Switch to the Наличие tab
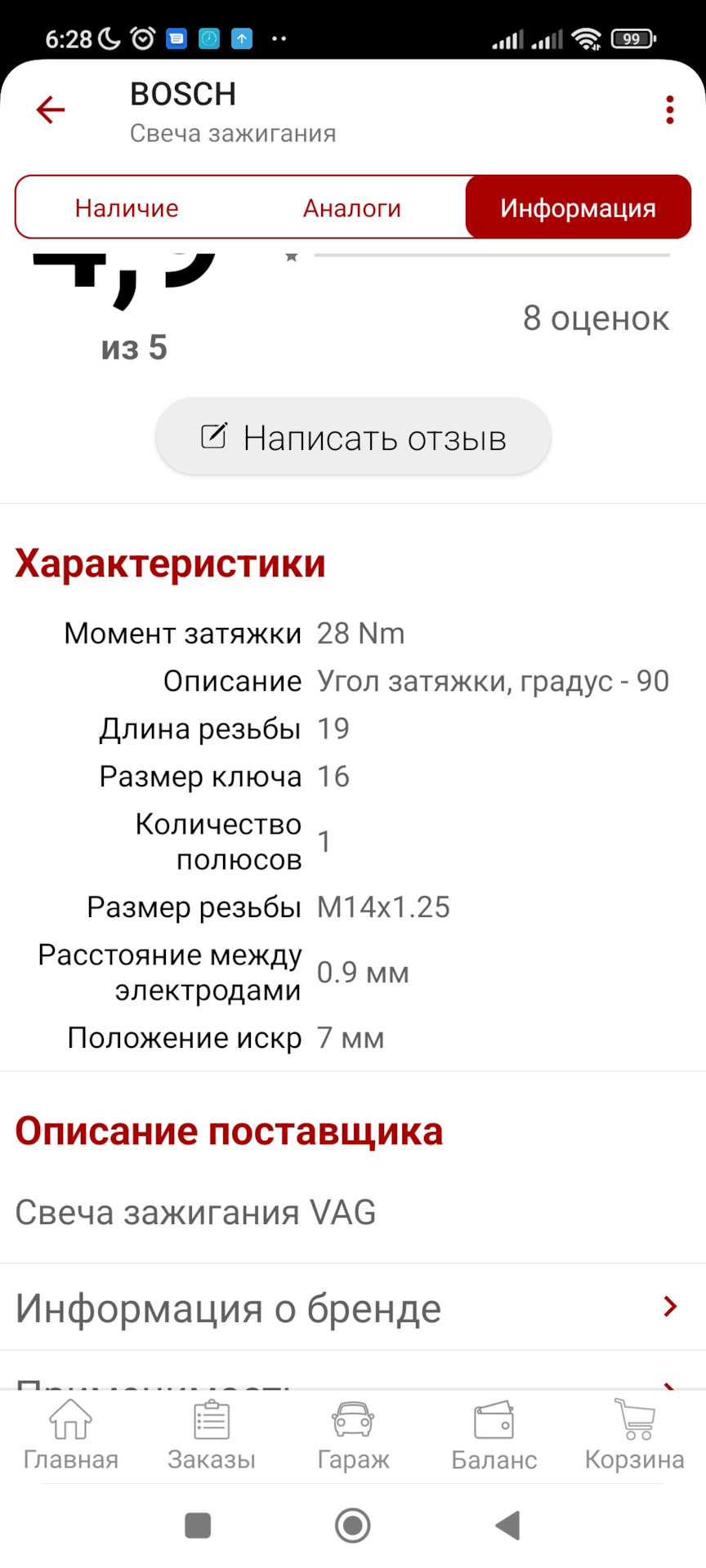The image size is (706, 1568). coord(127,208)
